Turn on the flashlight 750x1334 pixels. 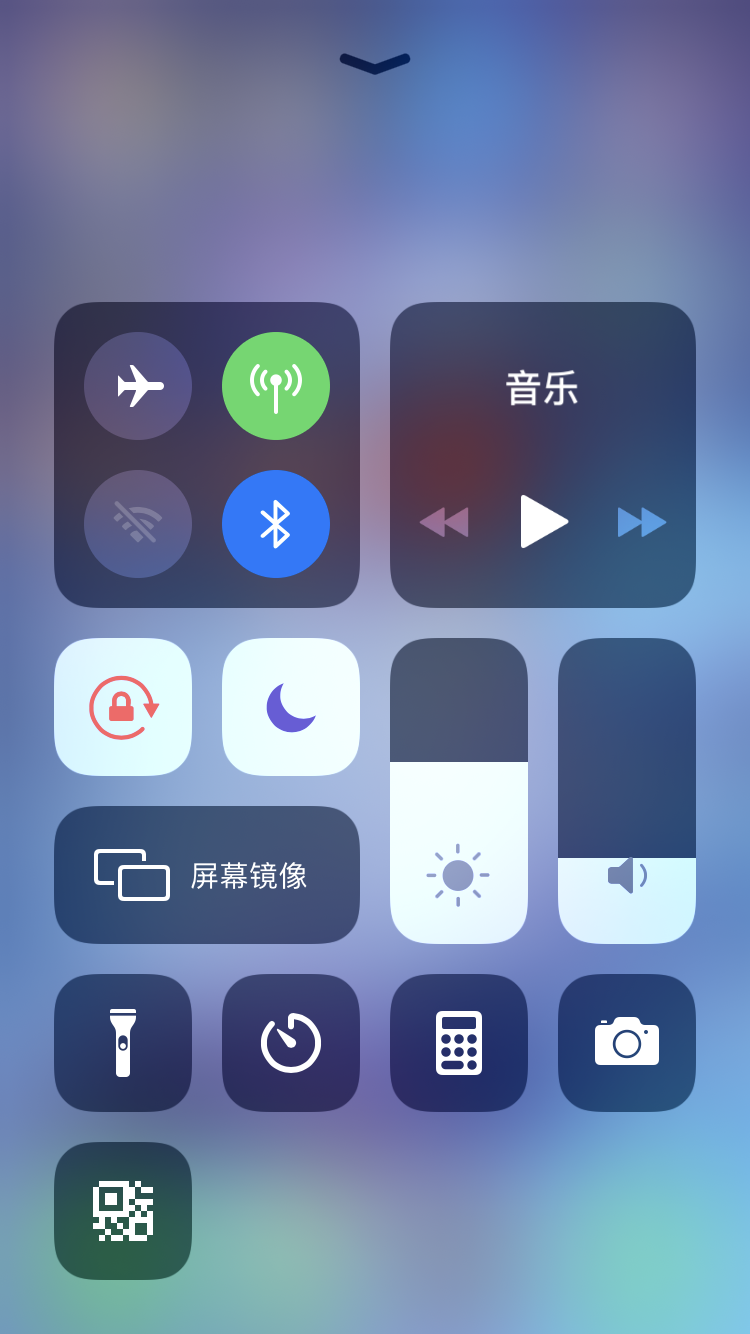click(123, 1043)
